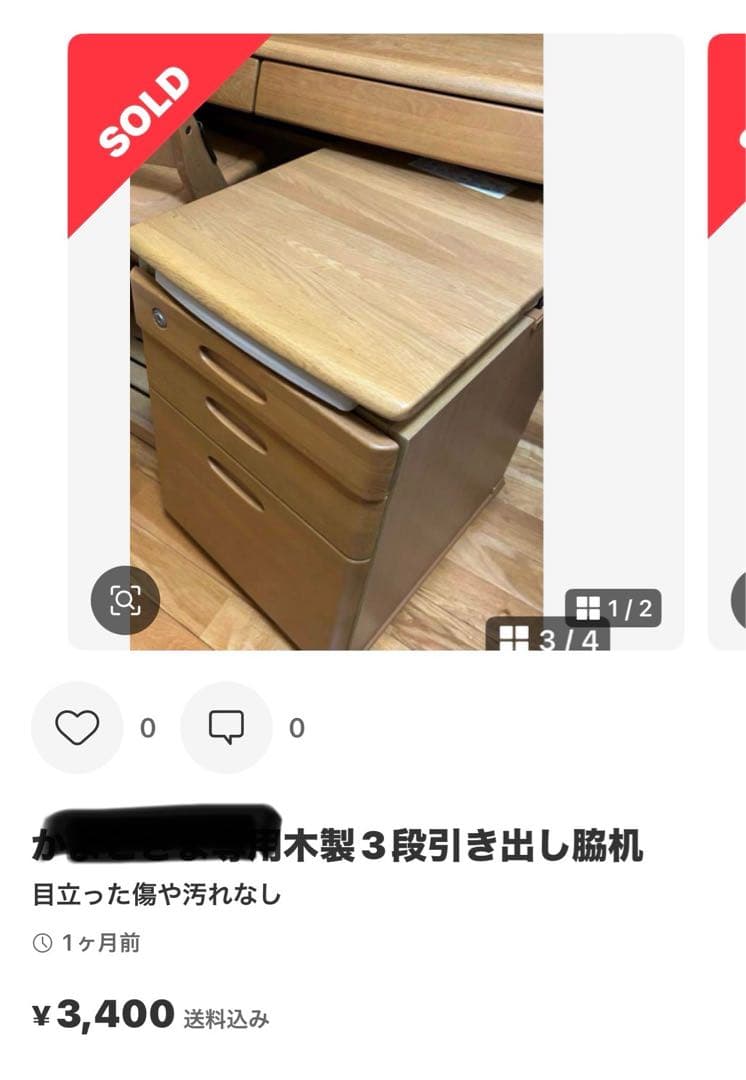Tap the comment count "0" beside the bubble
Image resolution: width=746 pixels, height=1080 pixels.
tap(294, 728)
